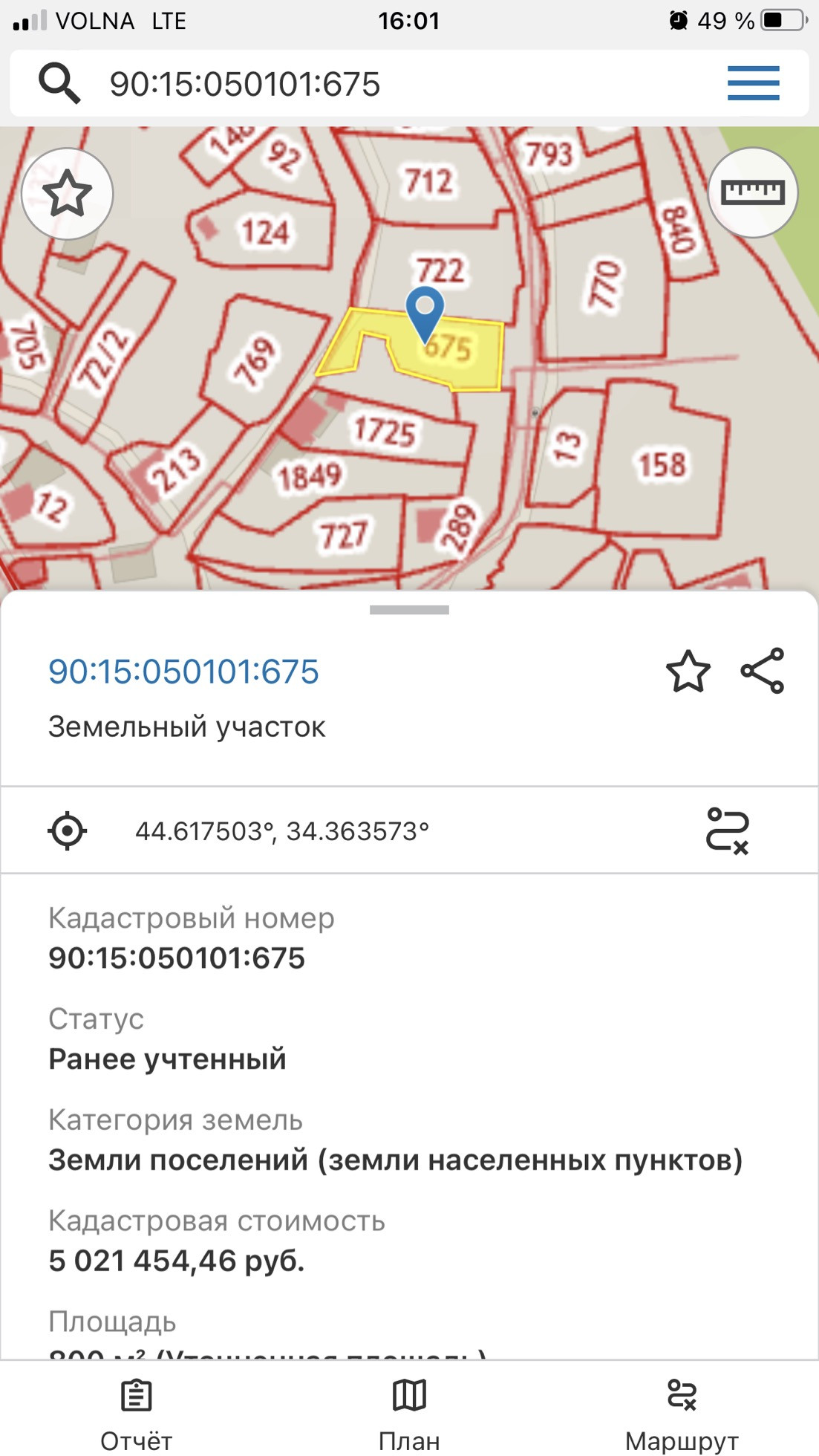
Task: Open the hamburger menu
Action: pos(753,83)
